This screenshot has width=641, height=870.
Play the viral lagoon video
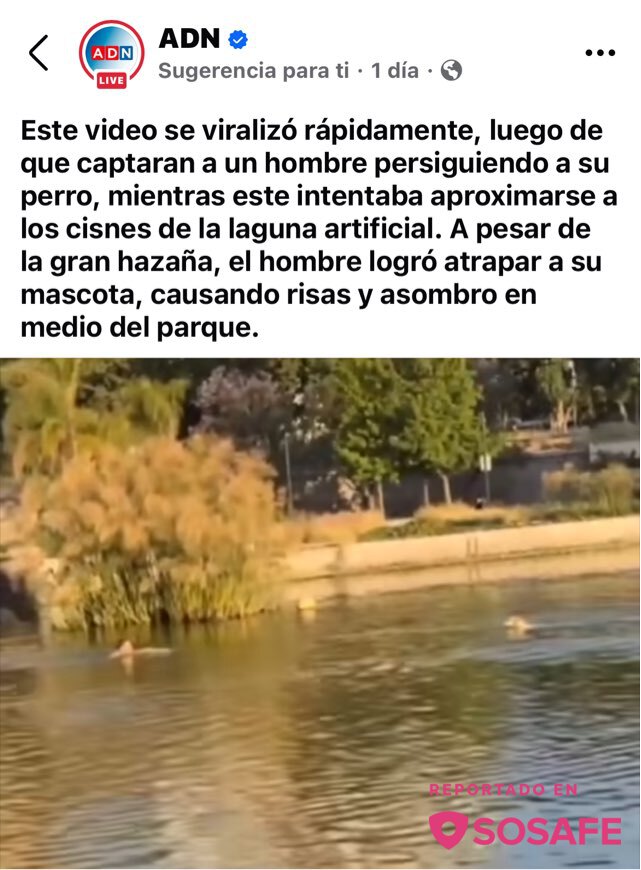point(320,613)
